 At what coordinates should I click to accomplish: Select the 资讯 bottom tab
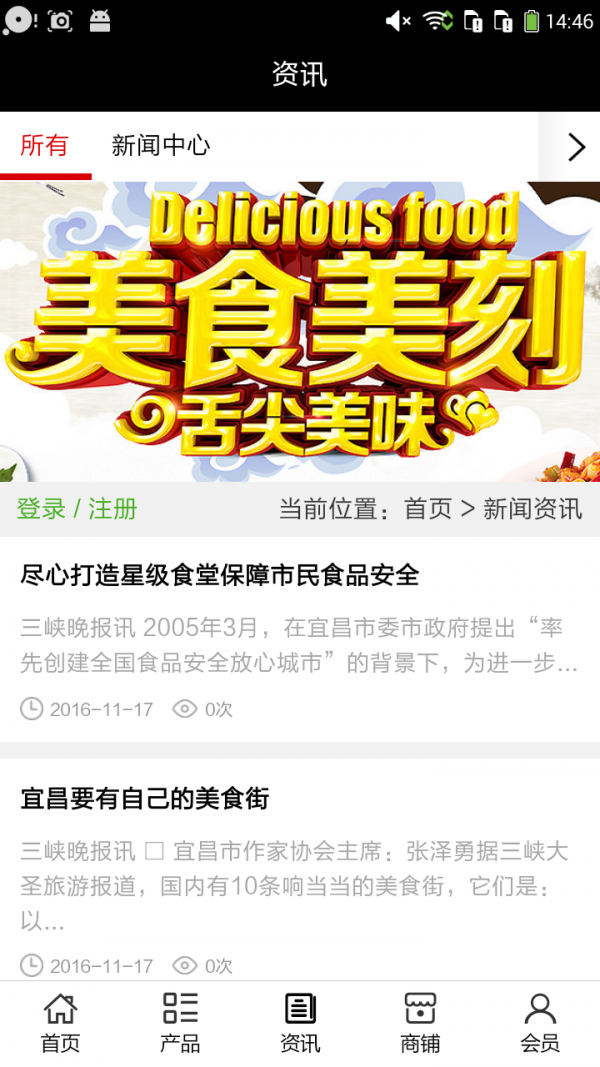[300, 1023]
